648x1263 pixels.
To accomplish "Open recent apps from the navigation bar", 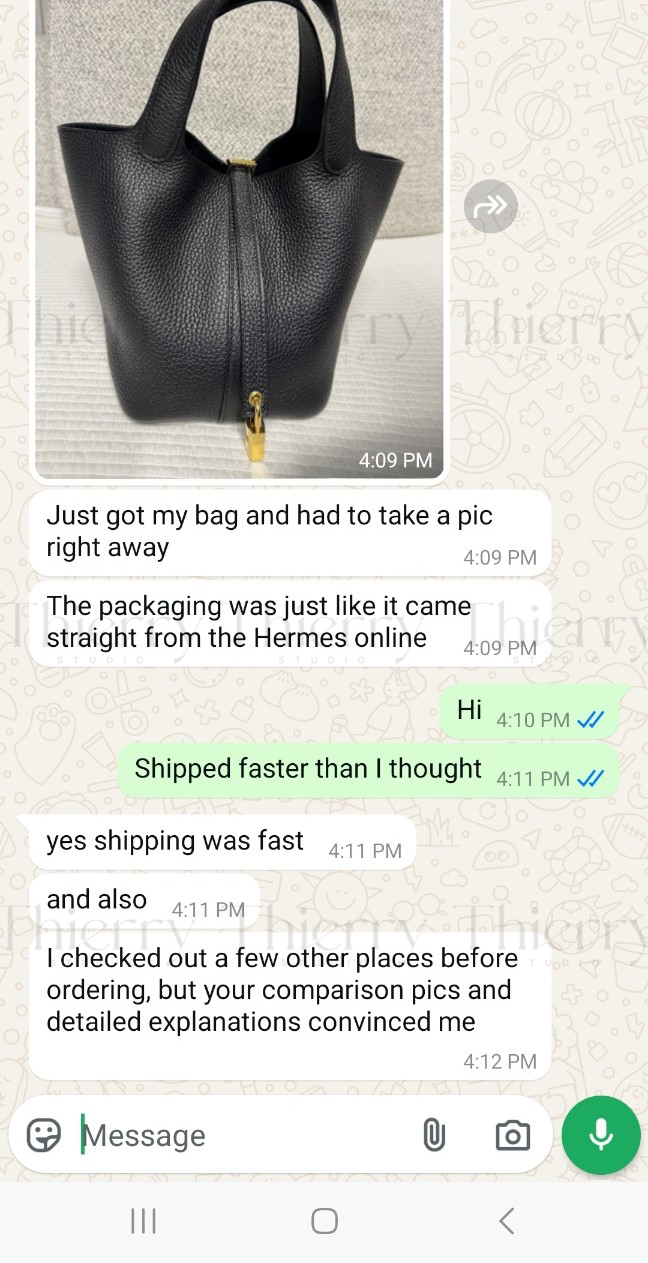I will [x=144, y=1220].
